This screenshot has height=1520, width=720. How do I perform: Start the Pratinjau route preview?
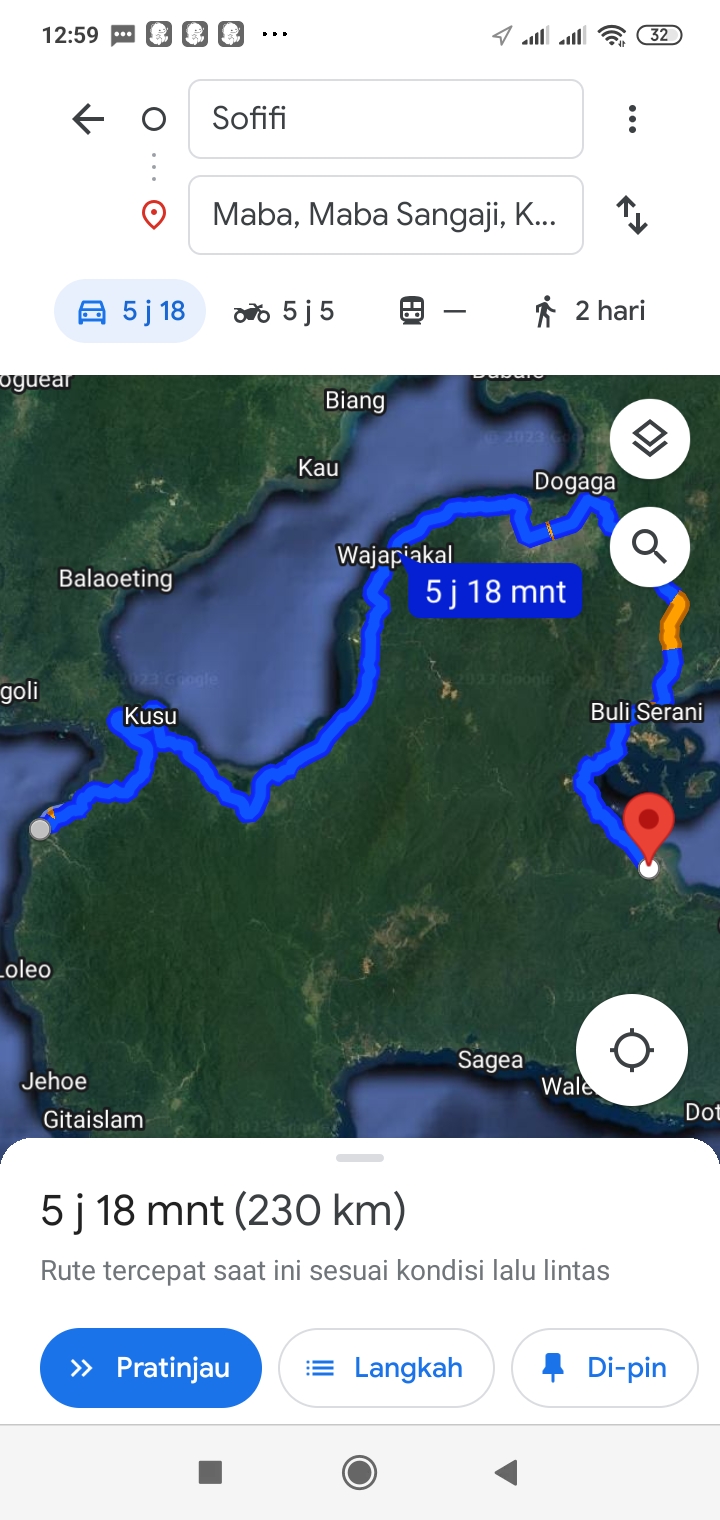tap(151, 1368)
